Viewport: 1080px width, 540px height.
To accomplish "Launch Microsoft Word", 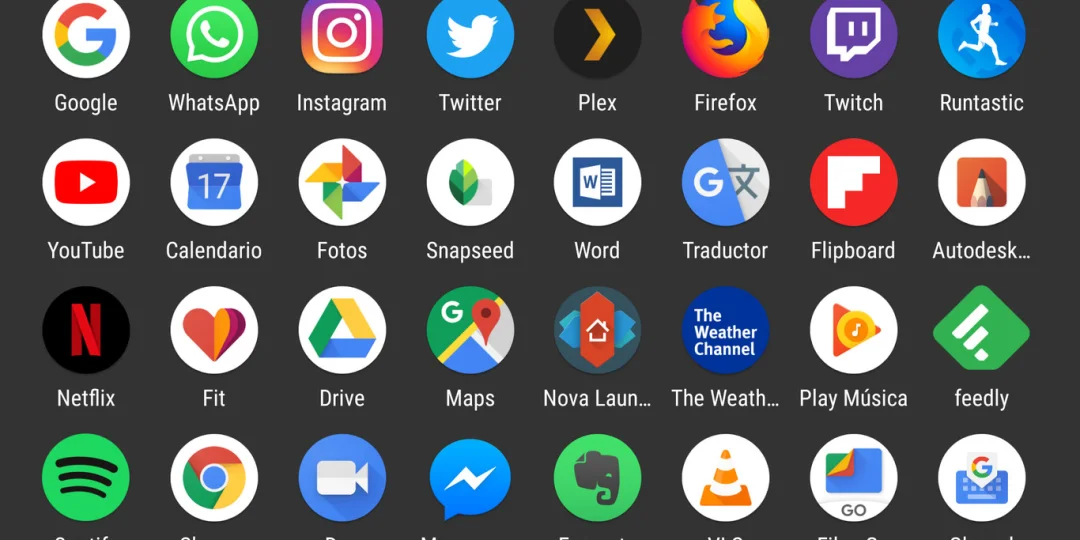I will point(598,183).
